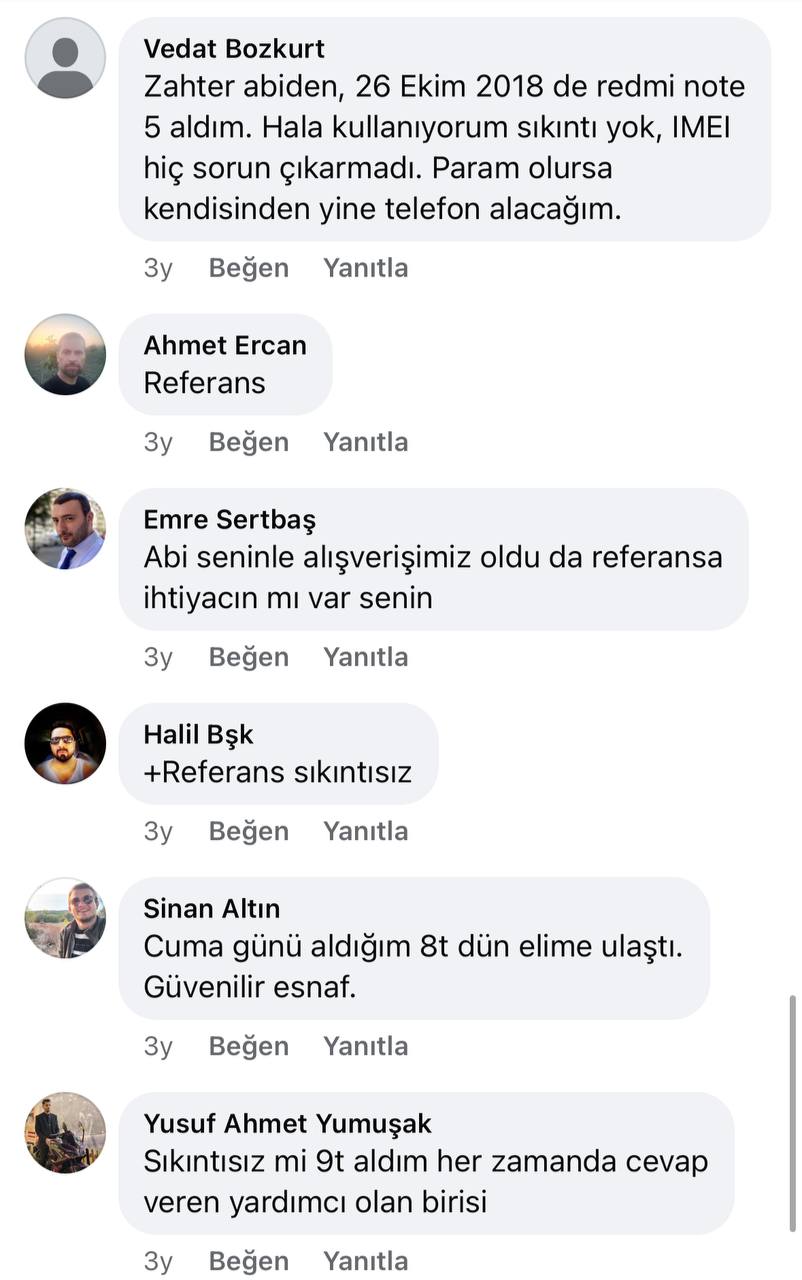View Halil Bşk's profile picture
Viewport: 802px width, 1280px height.
[x=65, y=743]
